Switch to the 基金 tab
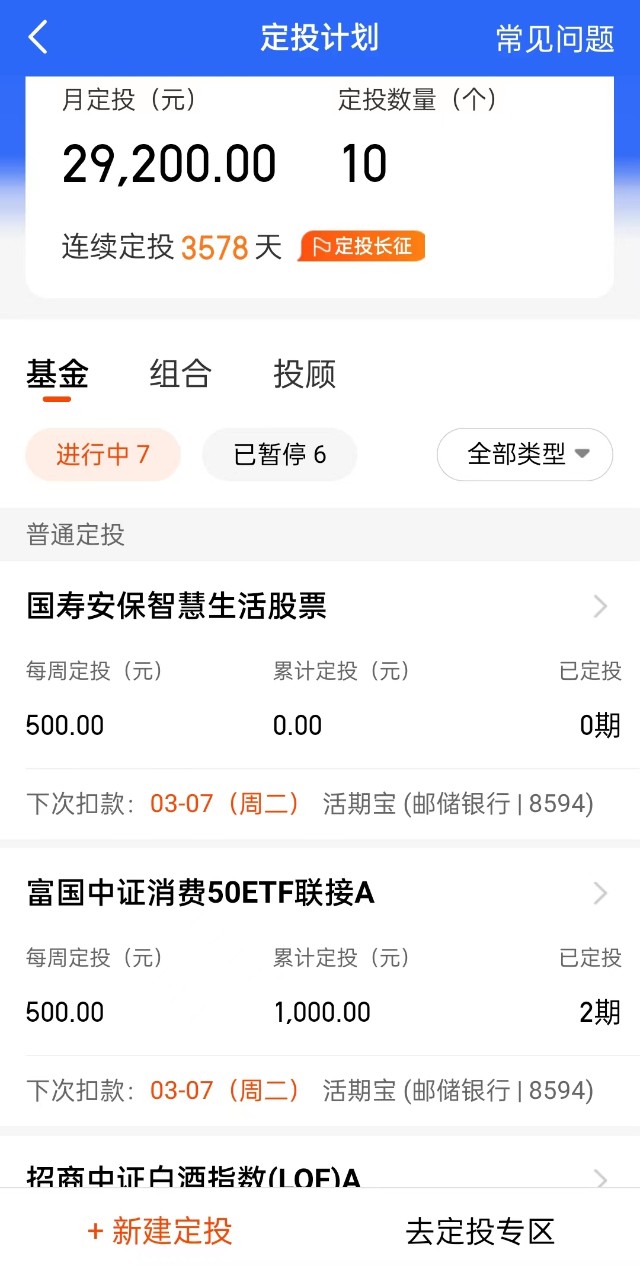The width and height of the screenshot is (640, 1266). (x=57, y=375)
